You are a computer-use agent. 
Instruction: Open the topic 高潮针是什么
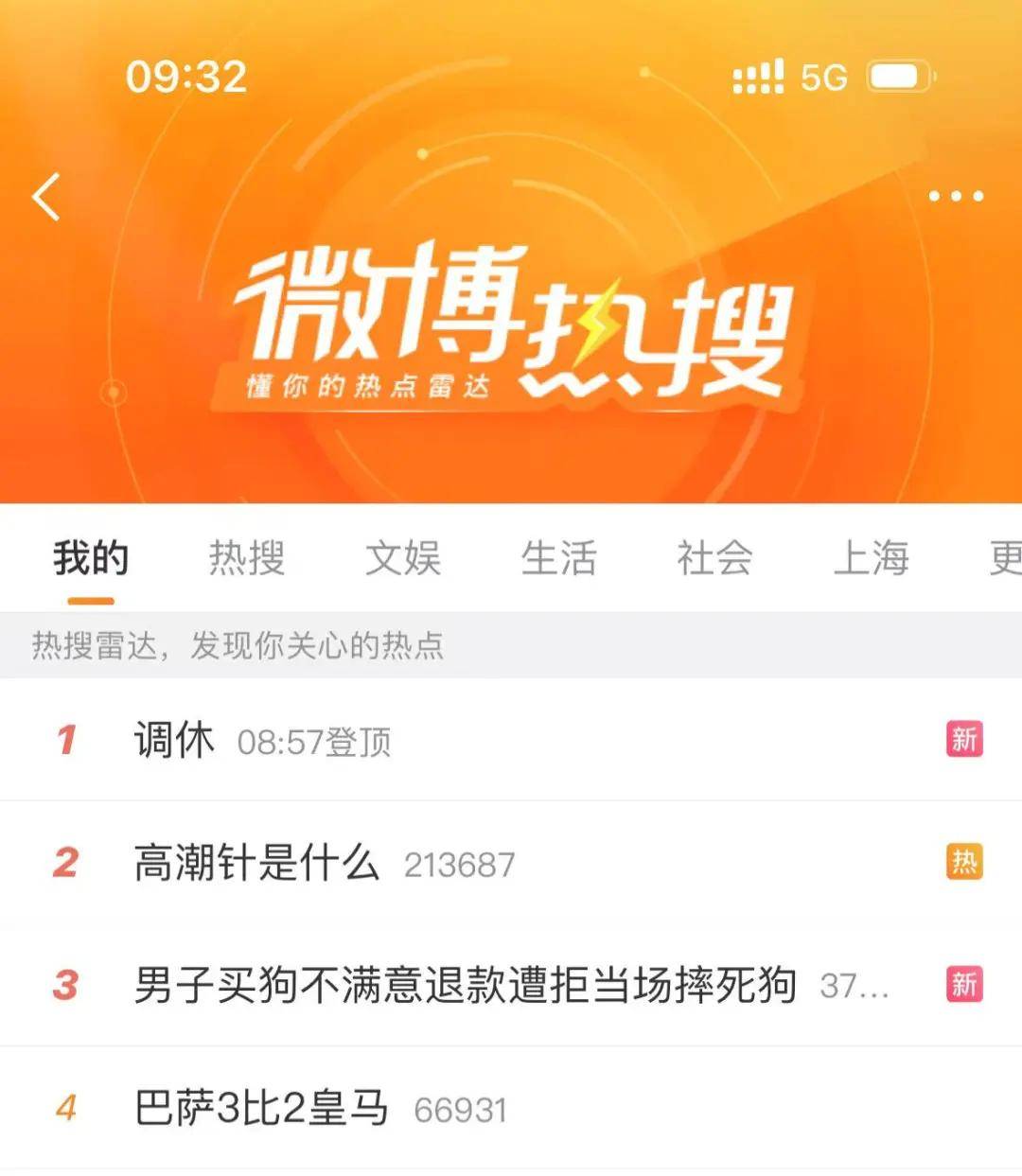tap(255, 864)
